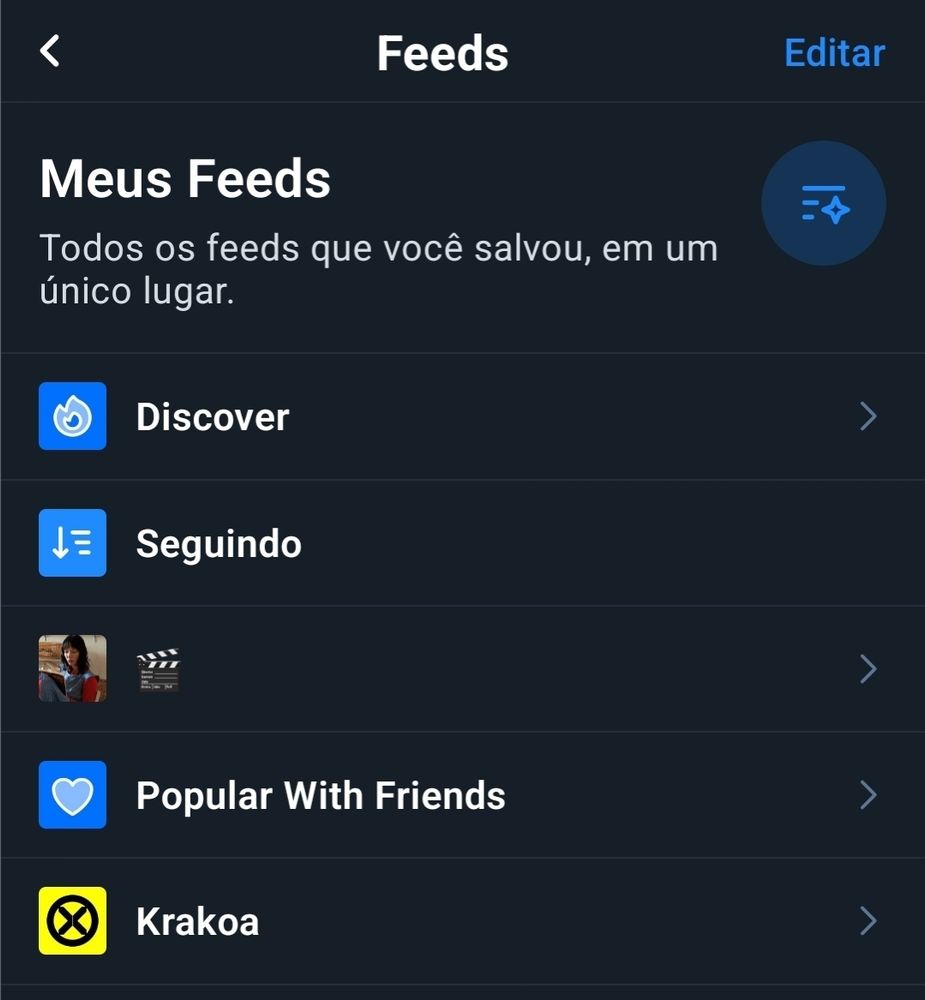Image resolution: width=925 pixels, height=1000 pixels.
Task: Go back using the top-left arrow
Action: coord(50,51)
